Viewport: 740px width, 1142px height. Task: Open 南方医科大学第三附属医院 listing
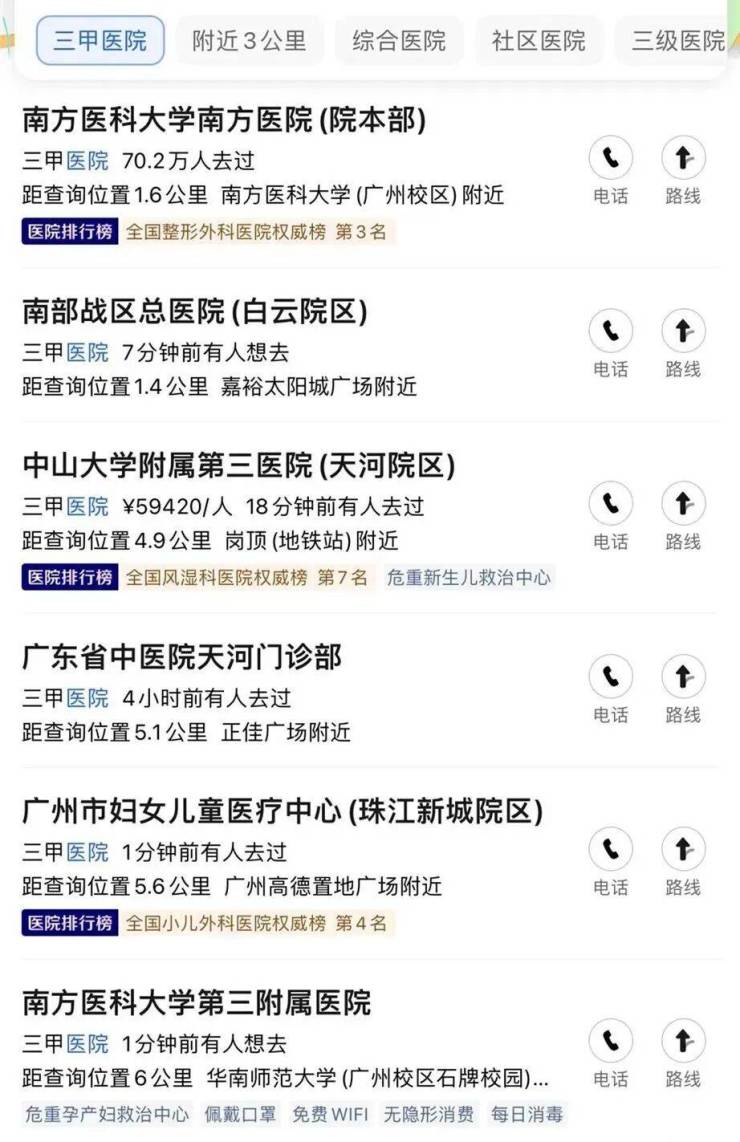click(196, 1002)
